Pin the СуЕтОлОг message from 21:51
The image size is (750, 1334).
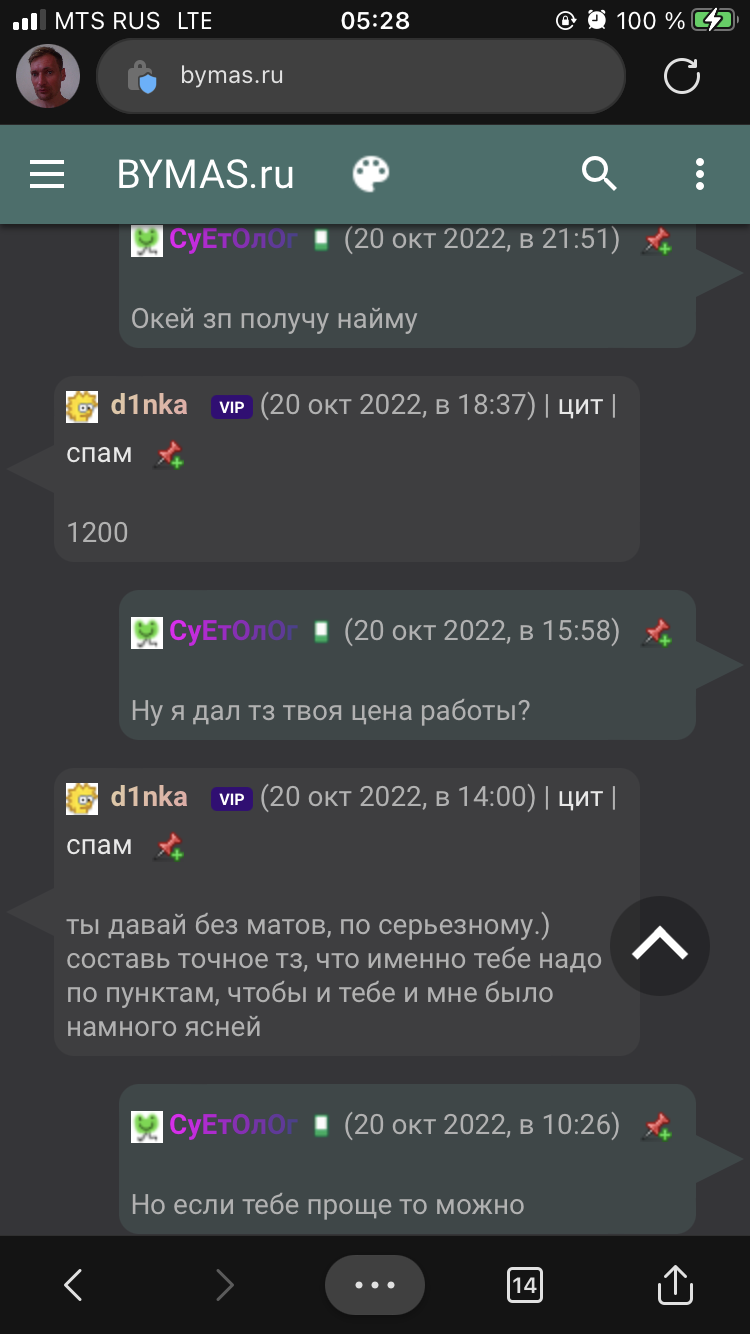point(657,241)
